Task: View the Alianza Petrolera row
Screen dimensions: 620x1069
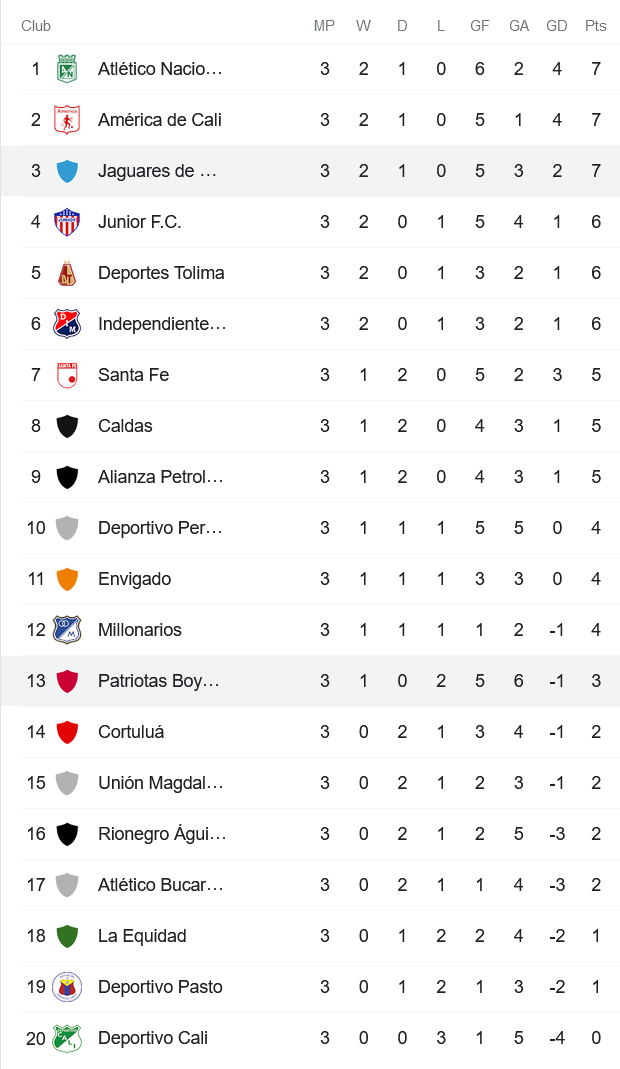Action: coord(160,477)
